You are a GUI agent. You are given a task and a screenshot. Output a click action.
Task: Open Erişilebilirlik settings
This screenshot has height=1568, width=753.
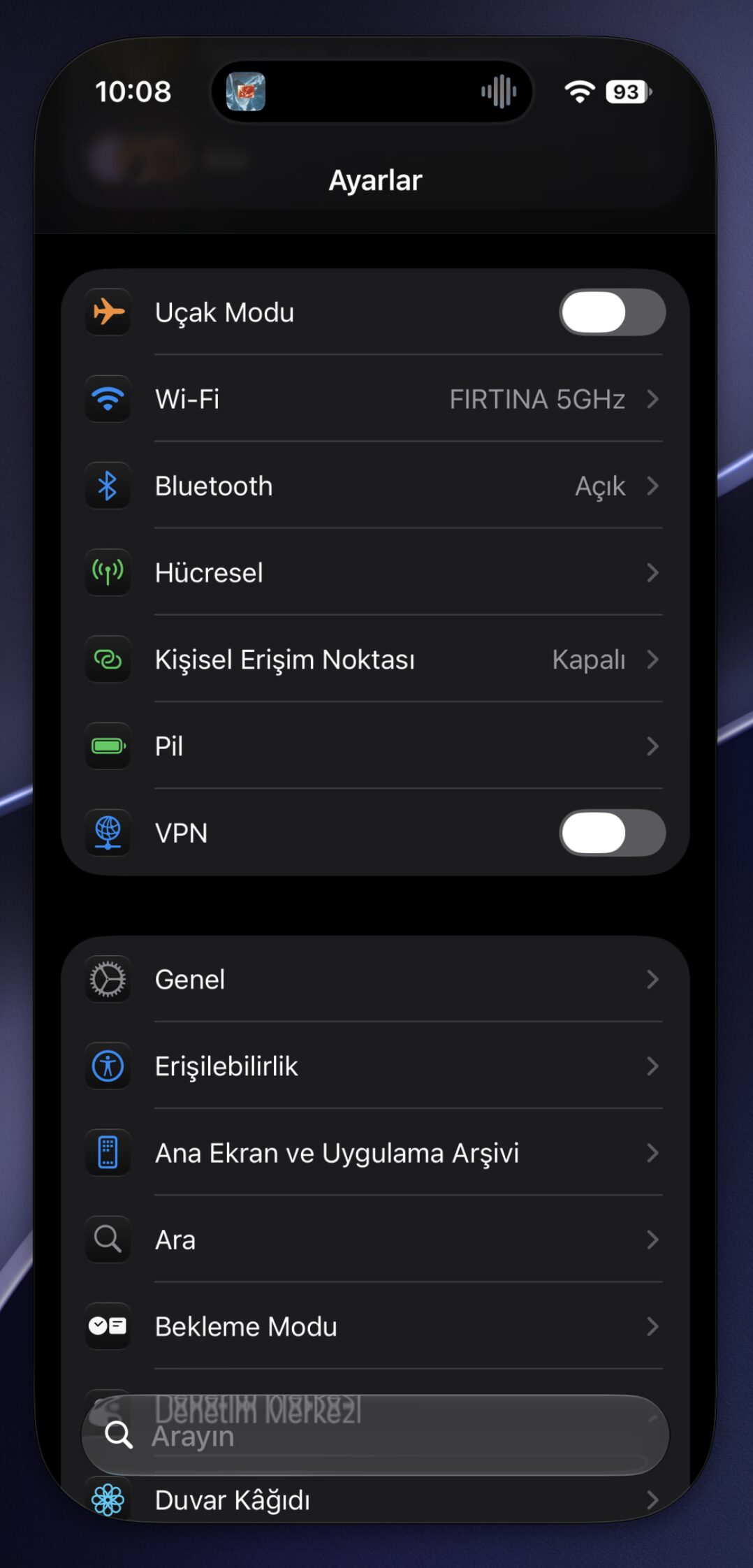[x=375, y=1066]
